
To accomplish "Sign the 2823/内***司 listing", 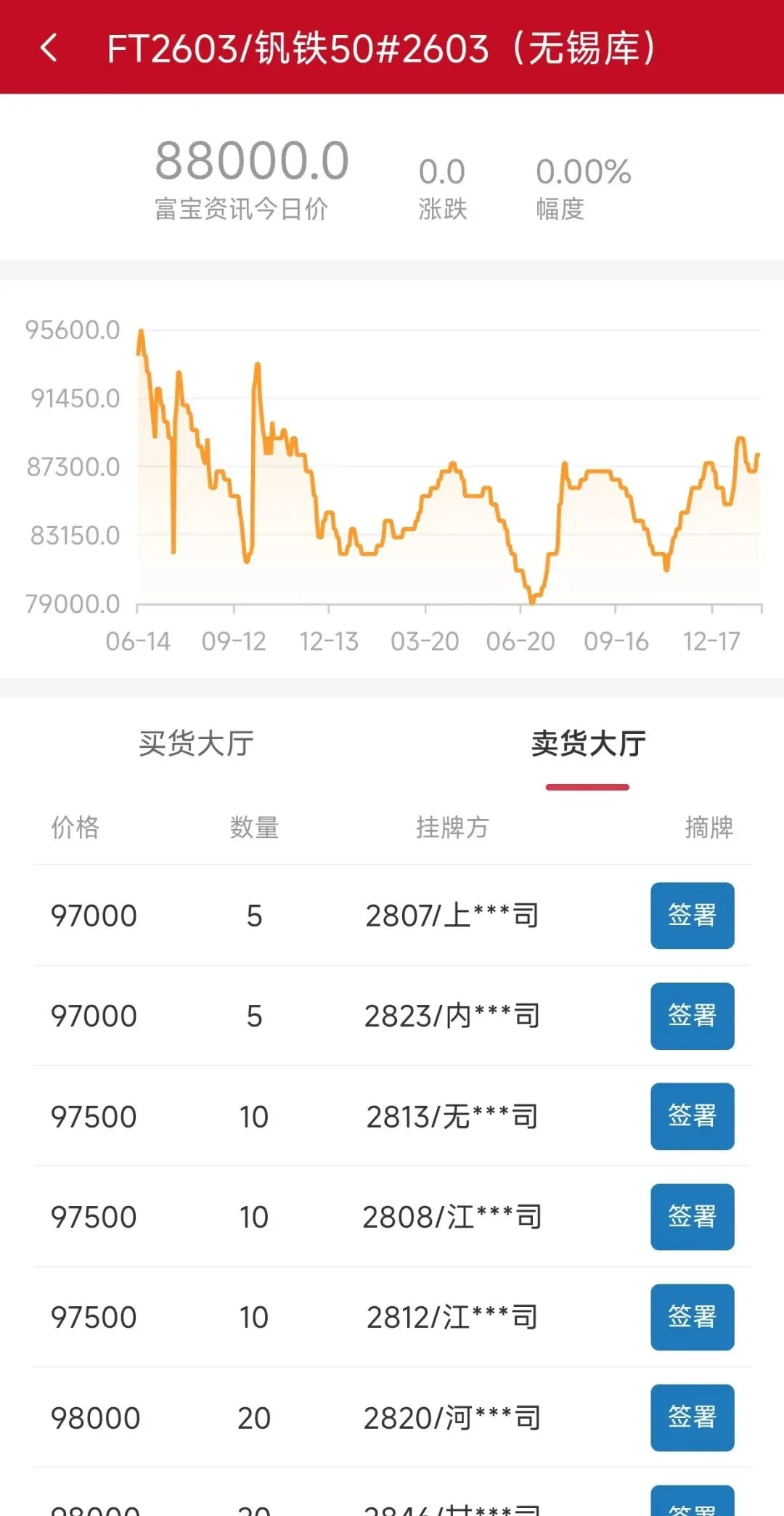I will (692, 1016).
